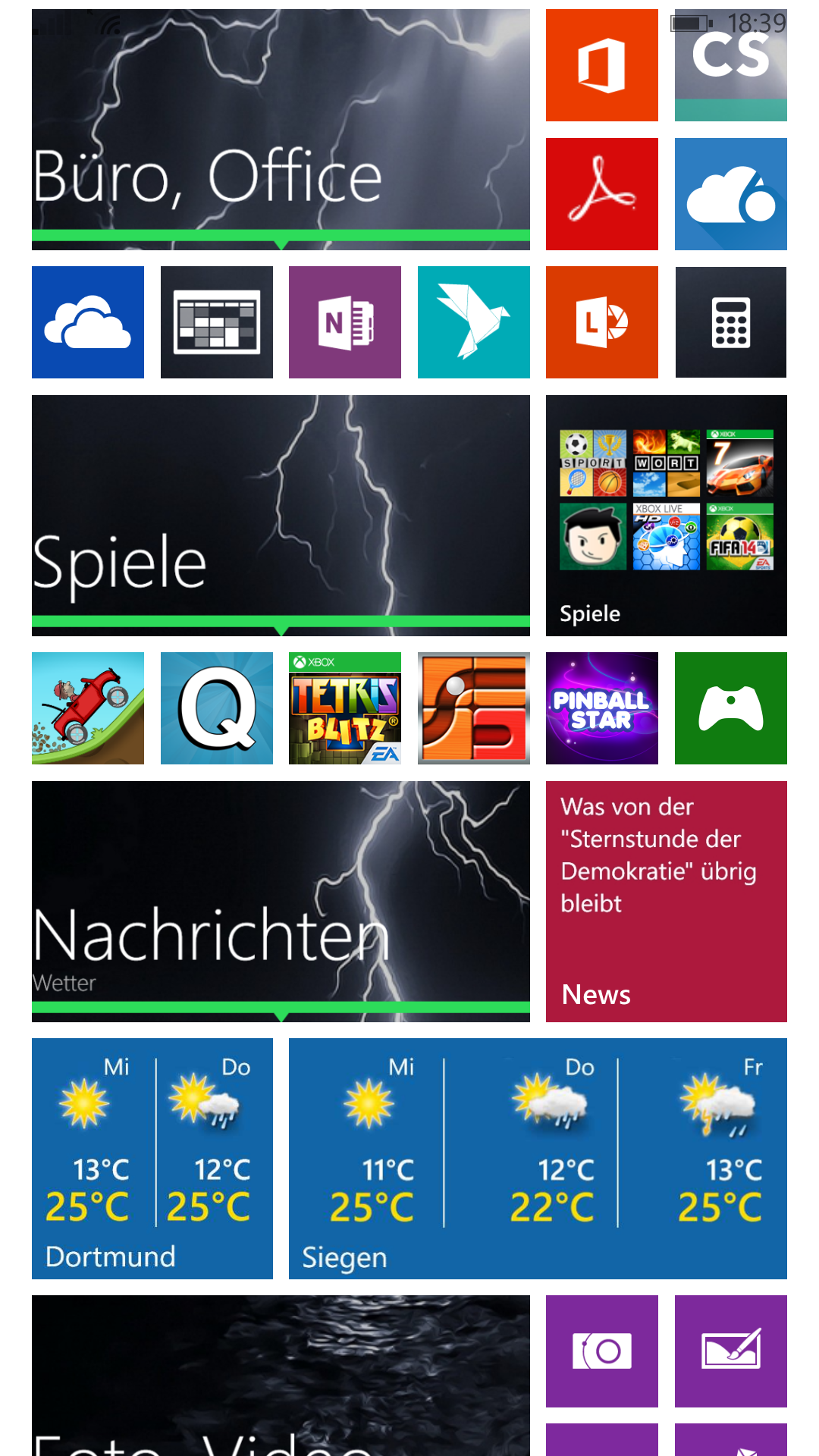
Task: Open the Lync tile
Action: click(x=601, y=322)
